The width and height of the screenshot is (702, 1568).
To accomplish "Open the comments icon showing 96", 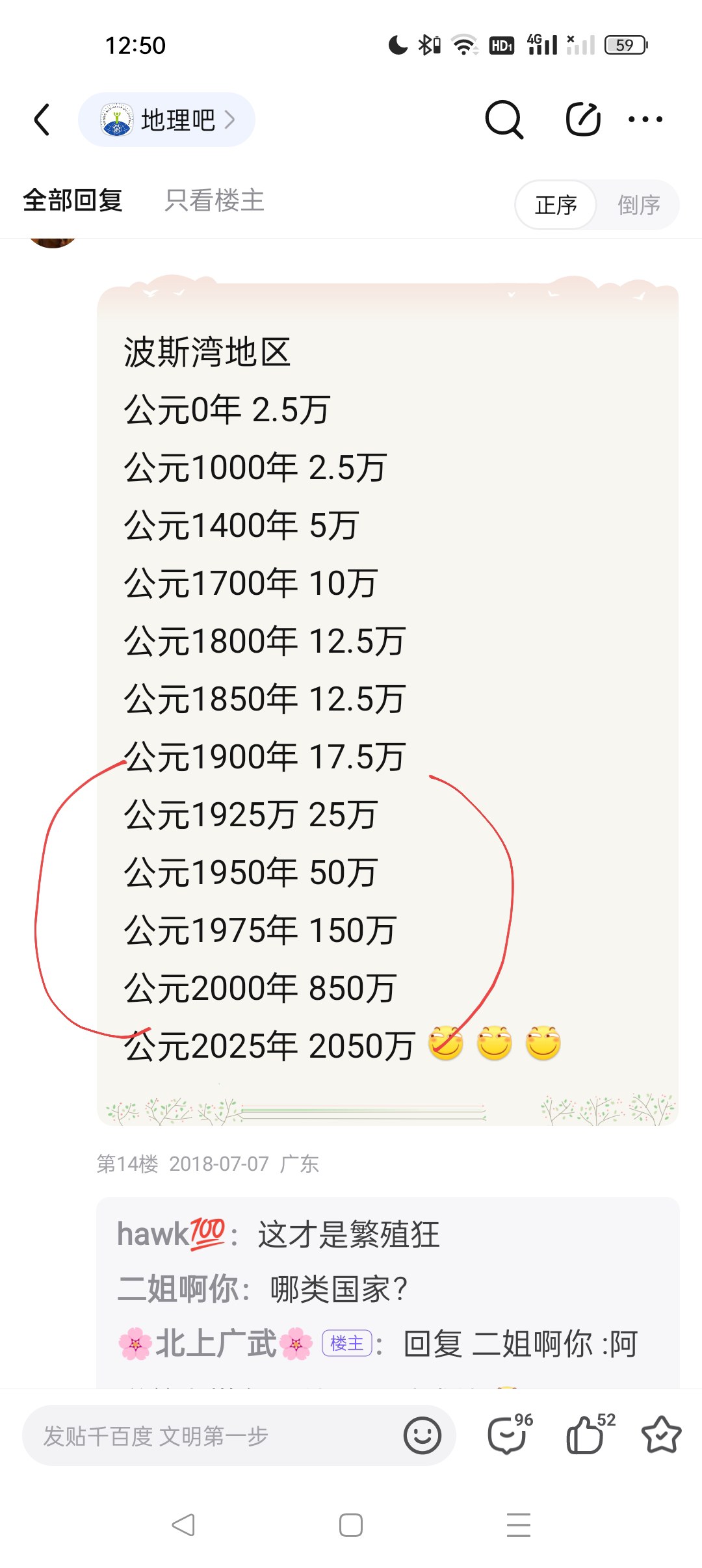I will (508, 1434).
